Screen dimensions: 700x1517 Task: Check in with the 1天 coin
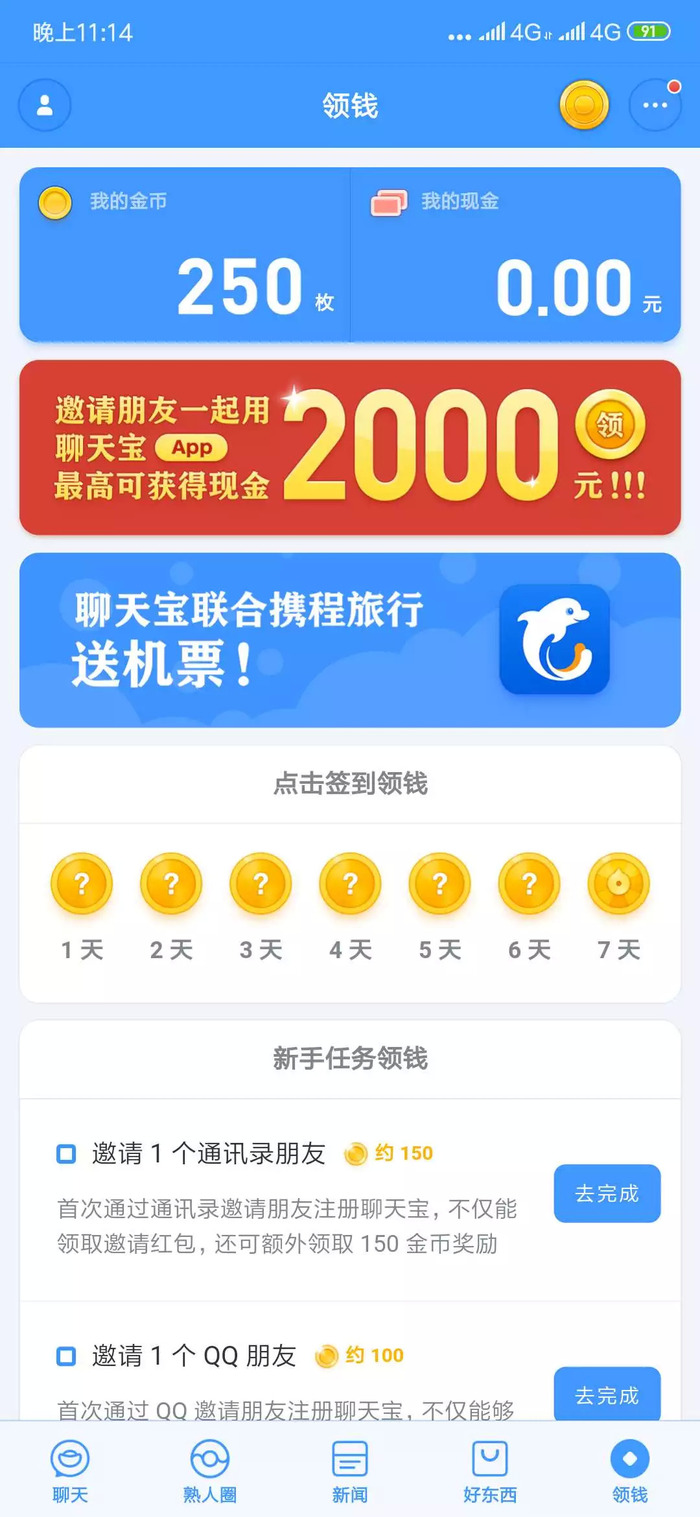pyautogui.click(x=82, y=884)
